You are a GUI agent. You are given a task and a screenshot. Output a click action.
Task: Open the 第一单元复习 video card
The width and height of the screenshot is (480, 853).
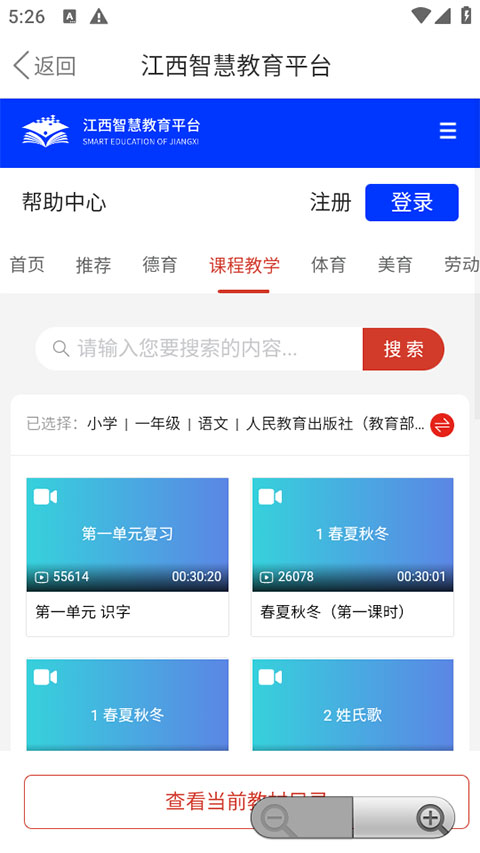pyautogui.click(x=127, y=557)
